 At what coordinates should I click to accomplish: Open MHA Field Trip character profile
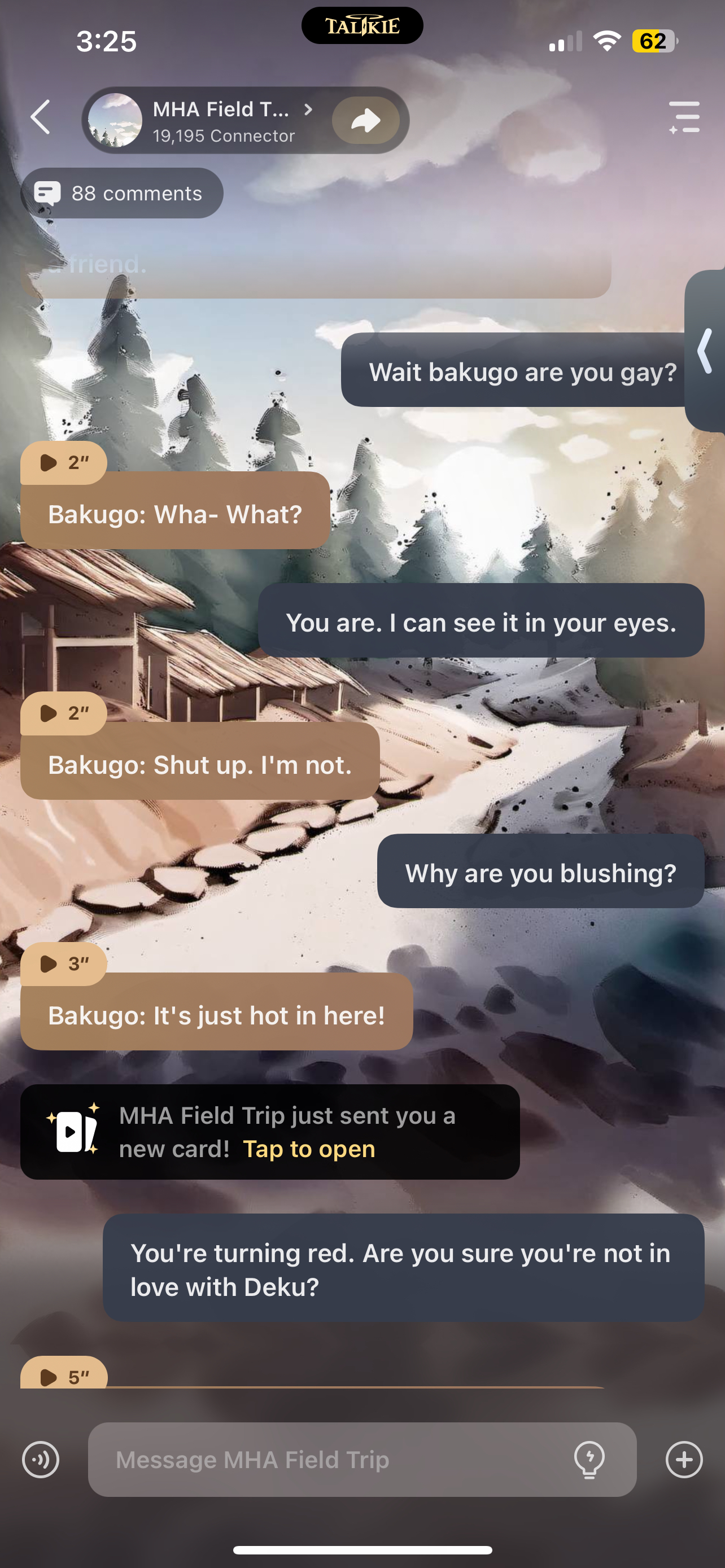(221, 121)
